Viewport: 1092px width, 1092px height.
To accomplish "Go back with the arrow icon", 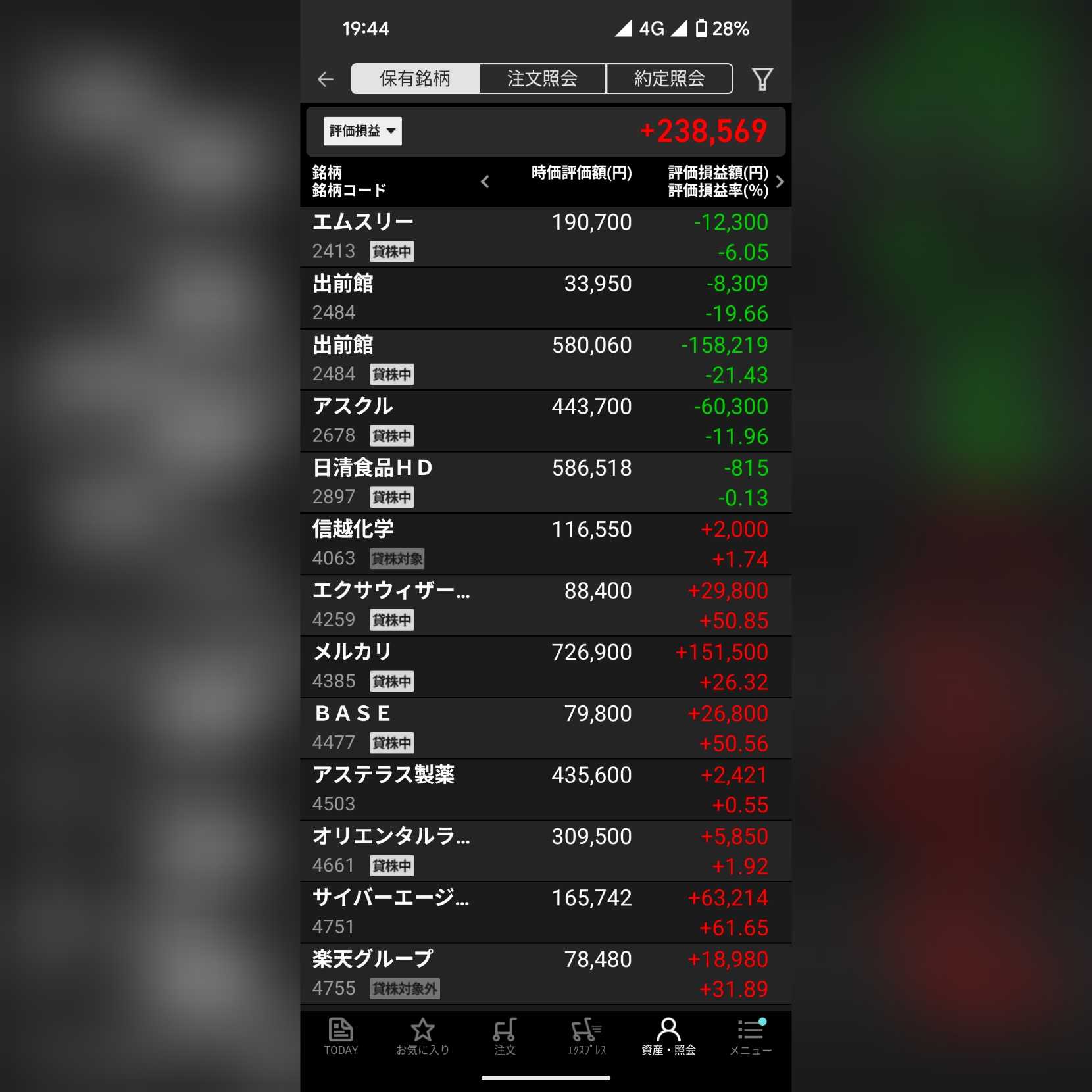I will (x=326, y=80).
